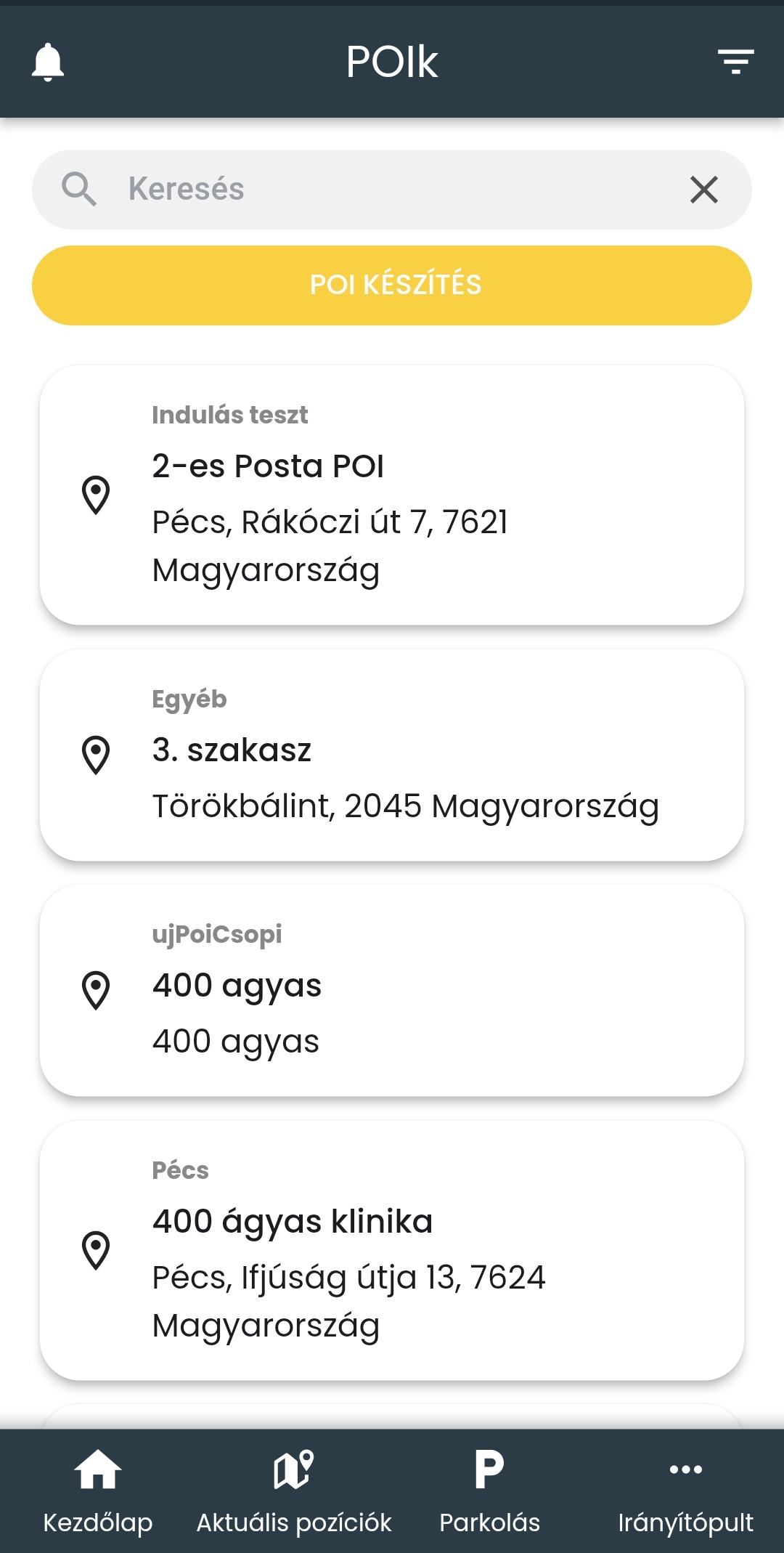Tap the Keresés search field
Image resolution: width=784 pixels, height=1553 pixels.
(392, 189)
